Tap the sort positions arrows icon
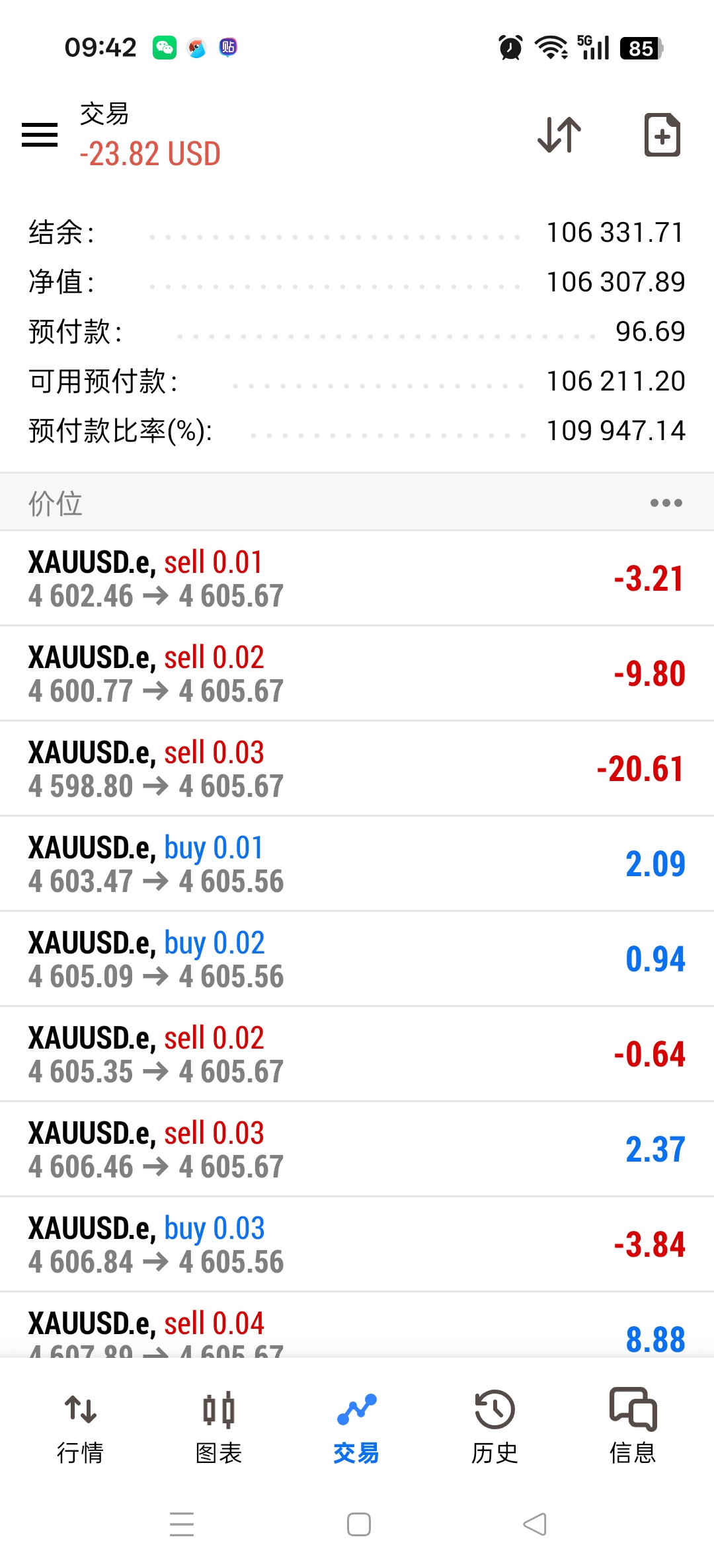Screen dimensions: 714x1568 pos(559,135)
